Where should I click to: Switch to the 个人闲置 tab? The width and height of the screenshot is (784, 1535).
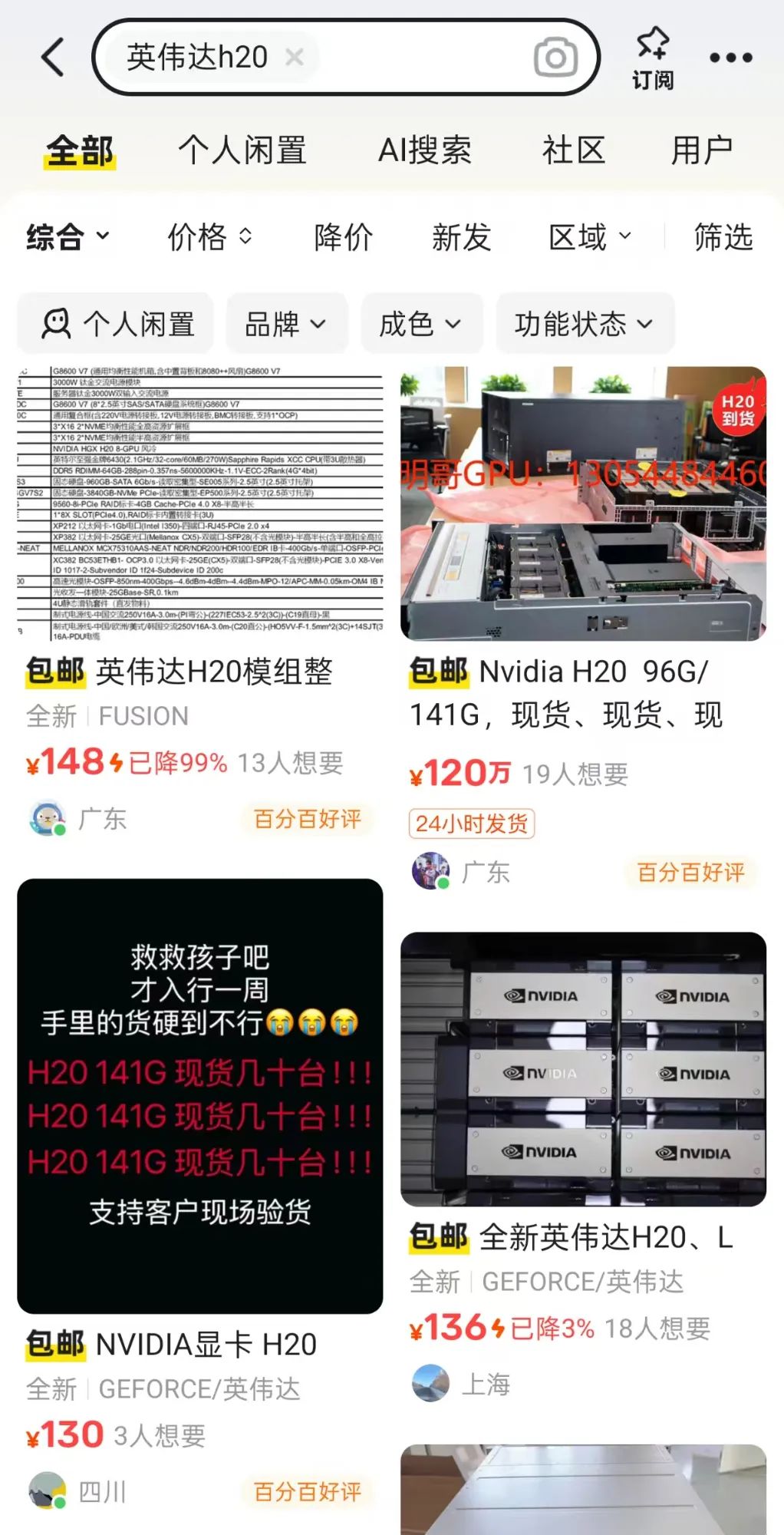(242, 150)
